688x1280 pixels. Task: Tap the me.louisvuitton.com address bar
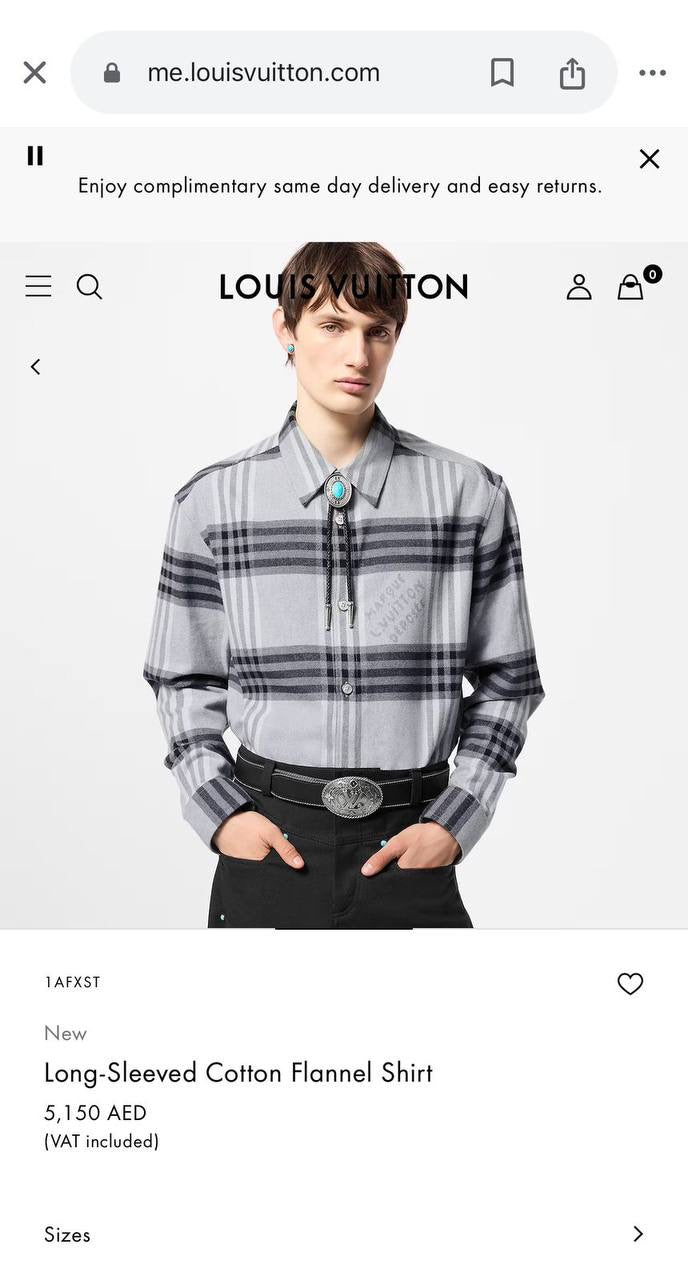pos(264,72)
